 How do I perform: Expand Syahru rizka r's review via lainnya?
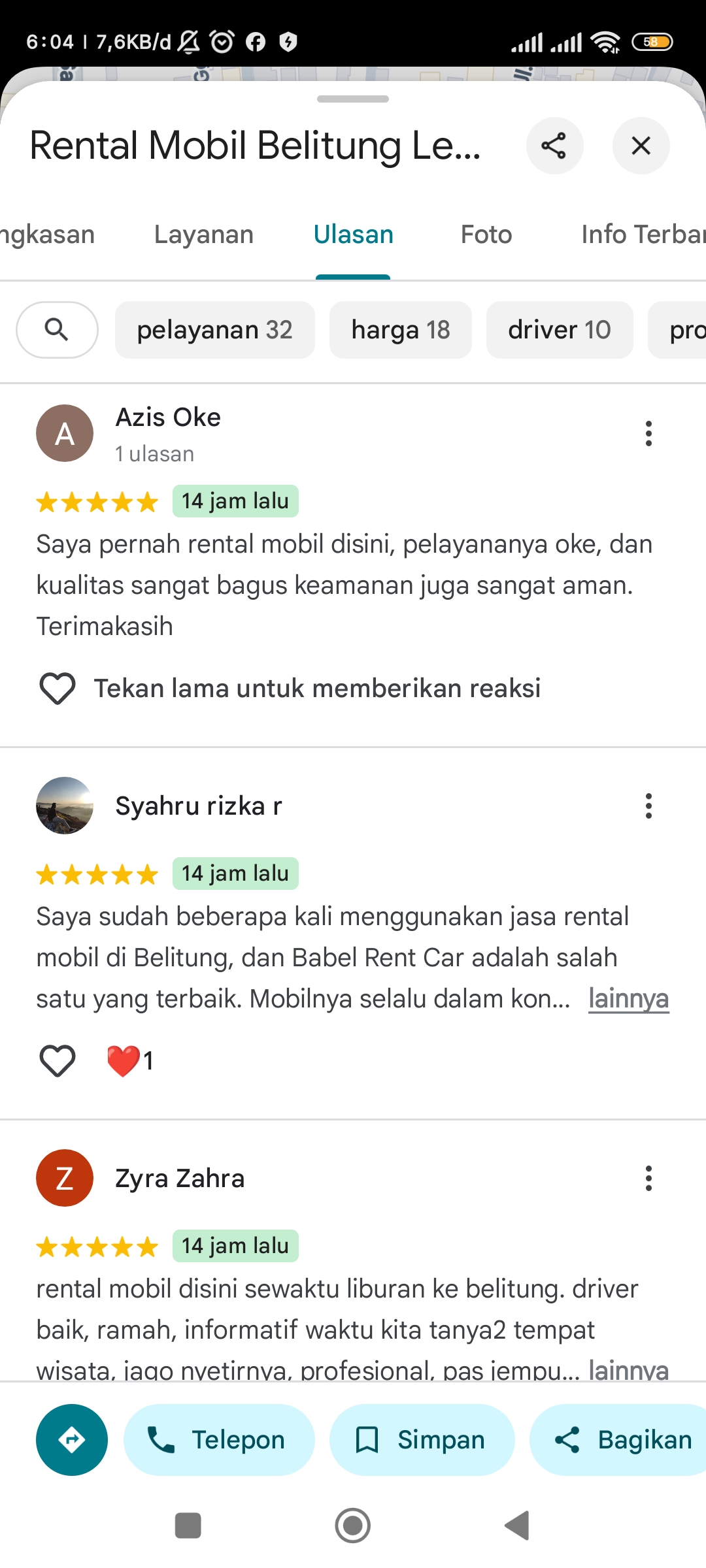pyautogui.click(x=628, y=999)
